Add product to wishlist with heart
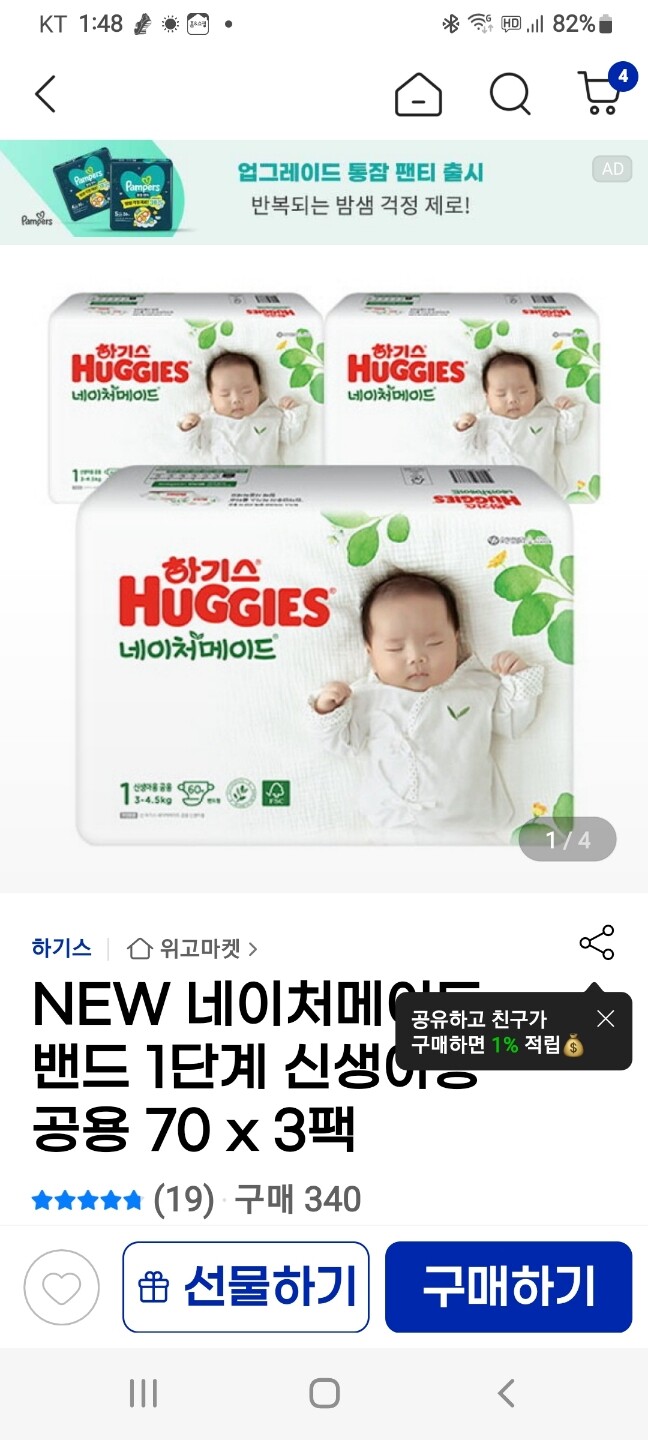The height and width of the screenshot is (1440, 648). tap(62, 1287)
